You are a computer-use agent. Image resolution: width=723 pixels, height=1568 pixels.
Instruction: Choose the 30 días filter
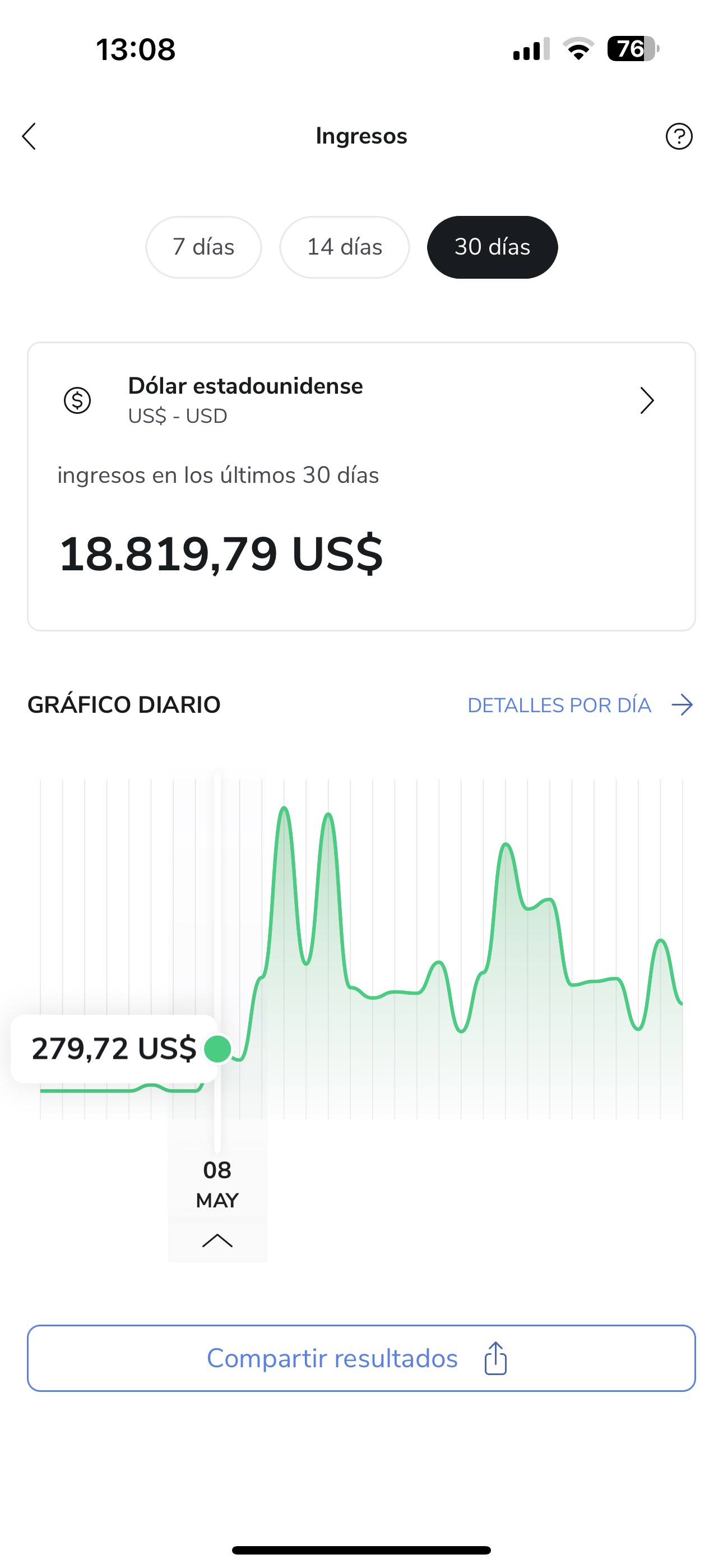pyautogui.click(x=492, y=247)
